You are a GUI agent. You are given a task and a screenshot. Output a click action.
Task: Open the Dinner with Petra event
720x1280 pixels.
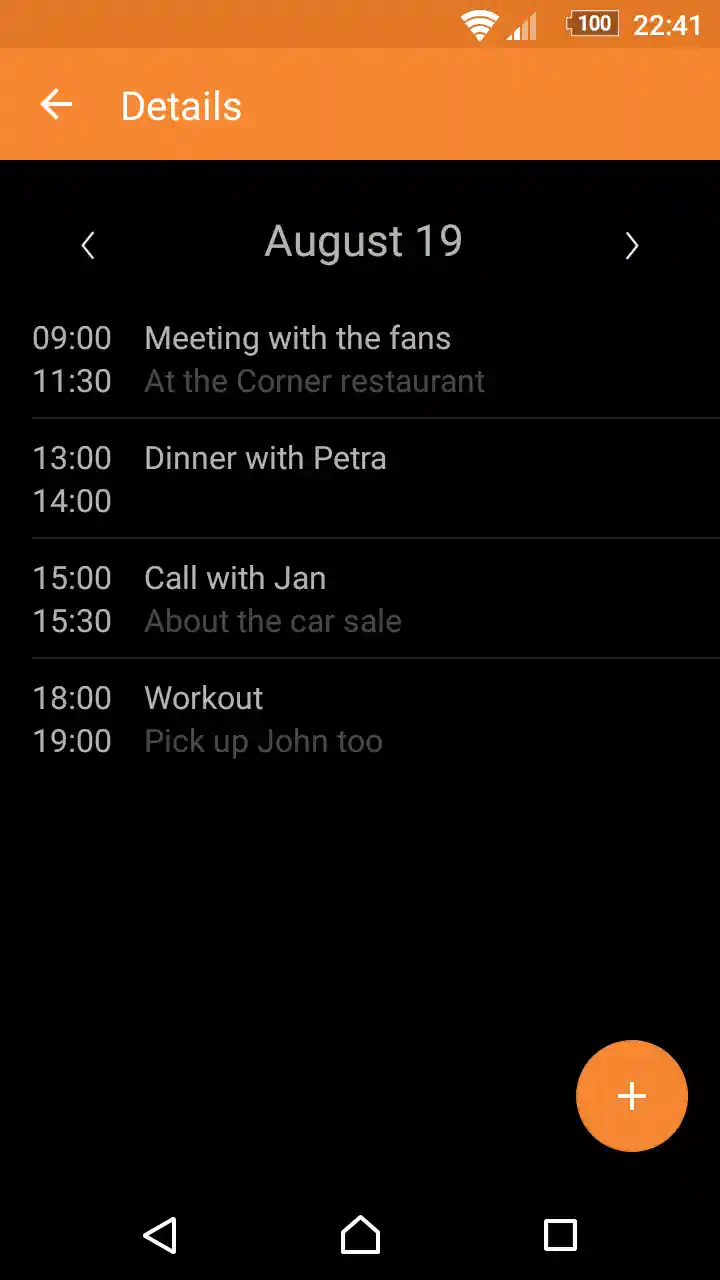(x=265, y=458)
